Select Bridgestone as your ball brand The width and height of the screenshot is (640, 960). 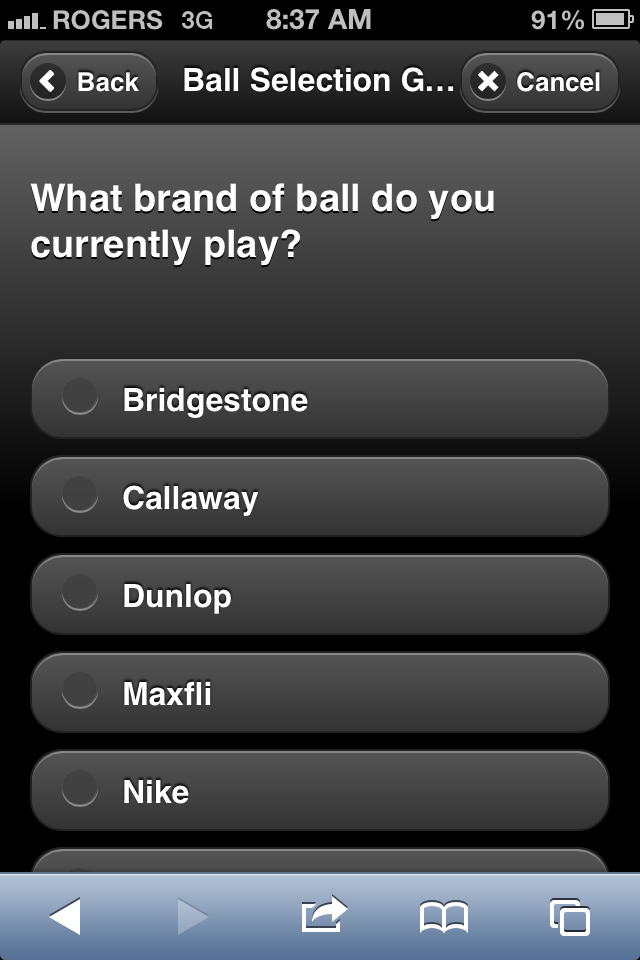(x=320, y=399)
